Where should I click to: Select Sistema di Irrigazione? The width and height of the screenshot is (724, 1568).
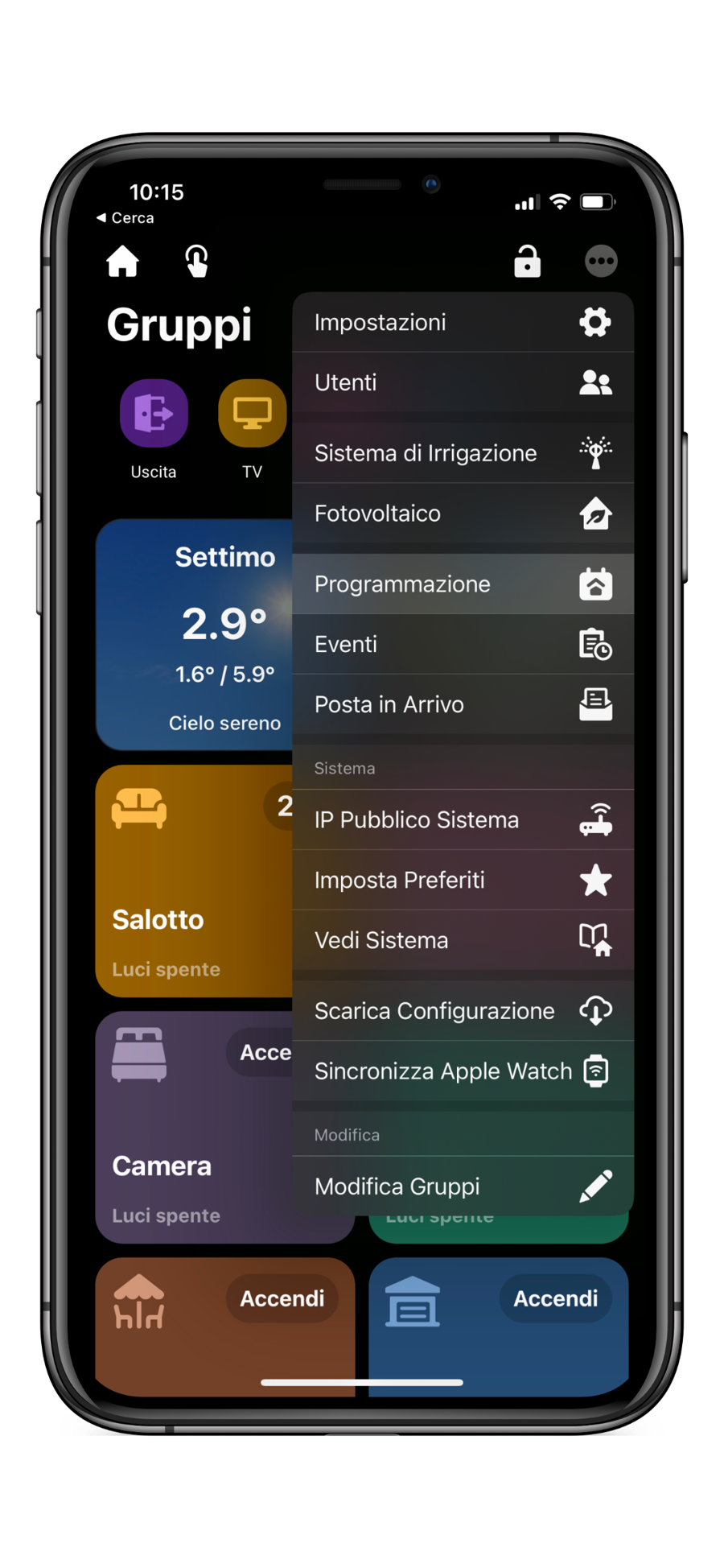463,453
